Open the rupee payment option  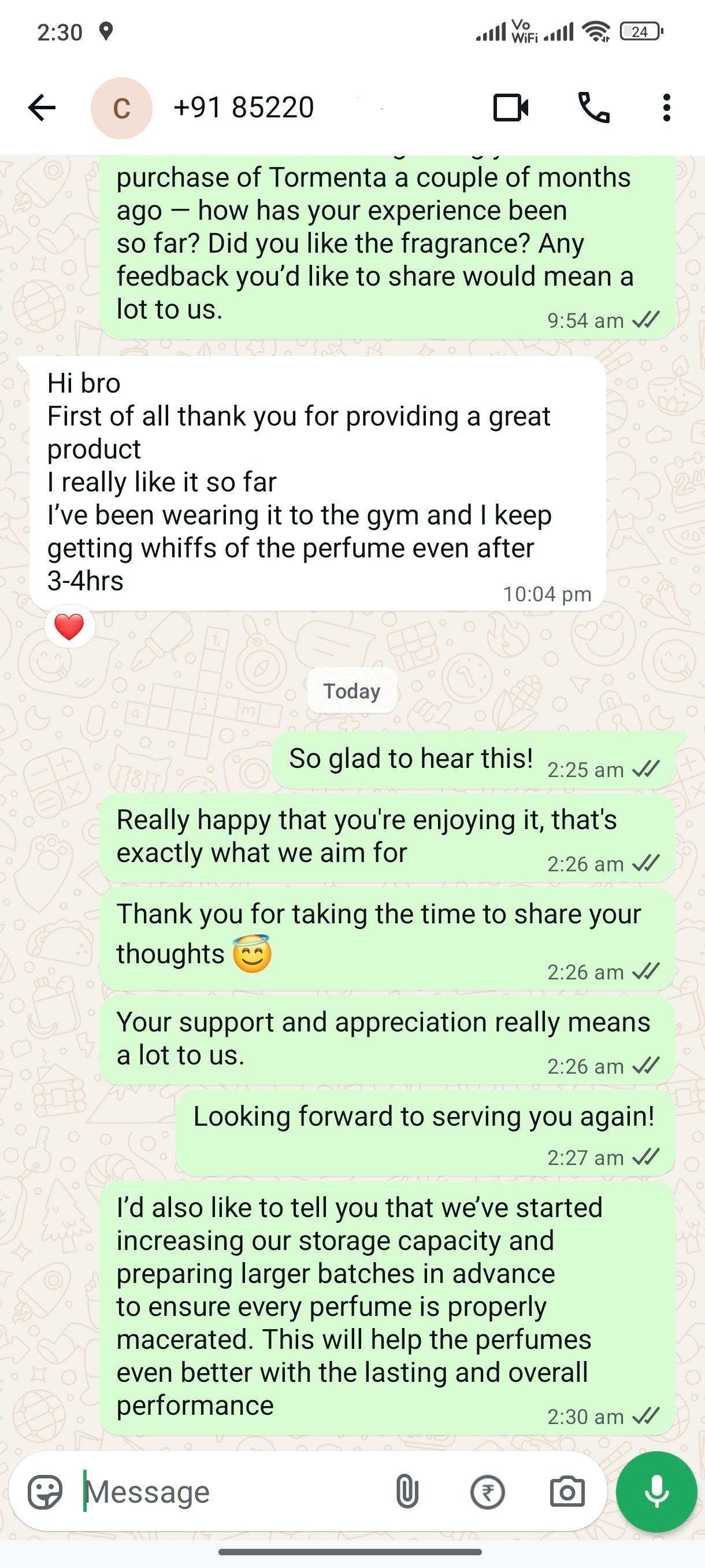[x=487, y=1492]
